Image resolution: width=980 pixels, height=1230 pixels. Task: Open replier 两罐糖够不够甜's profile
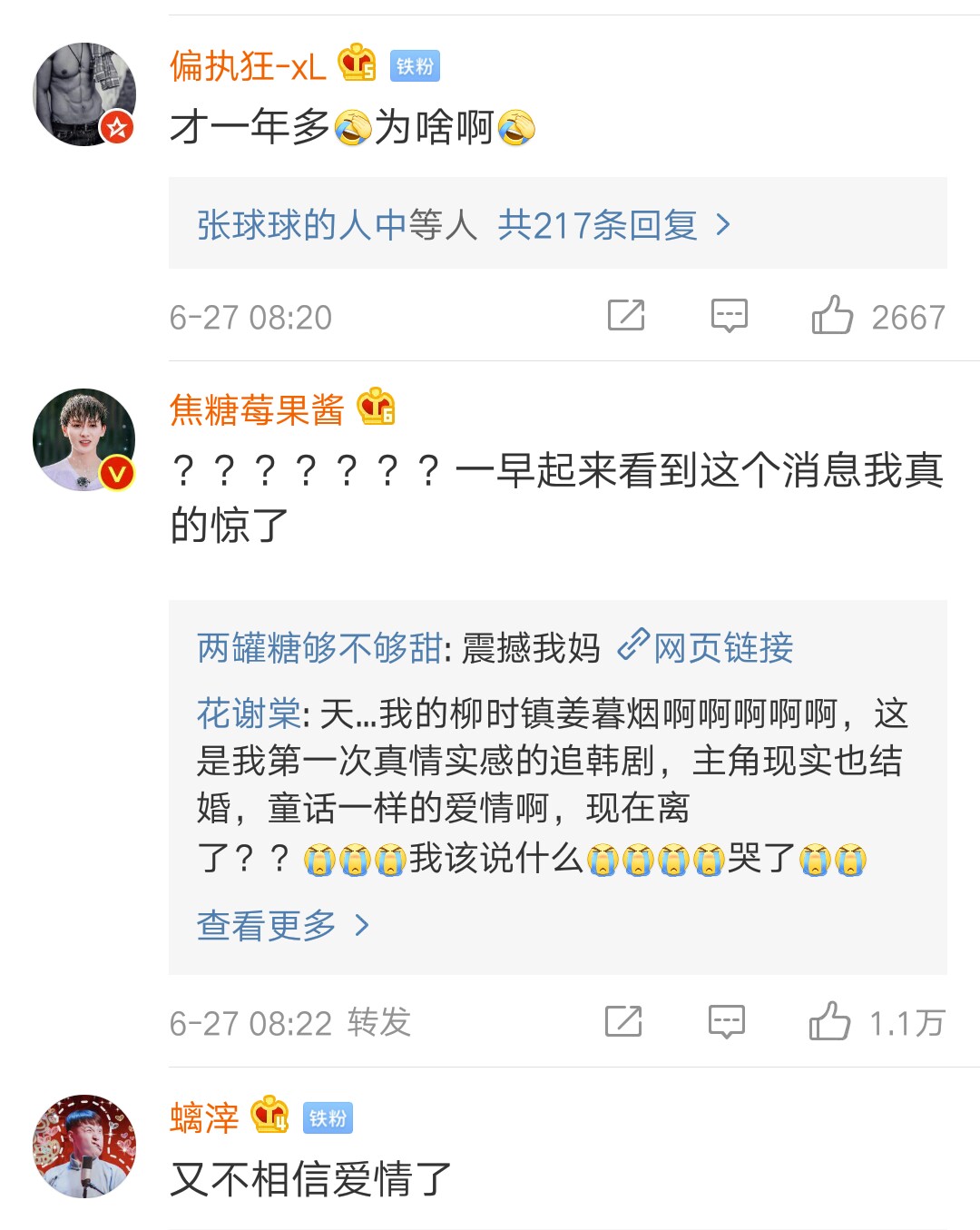318,648
